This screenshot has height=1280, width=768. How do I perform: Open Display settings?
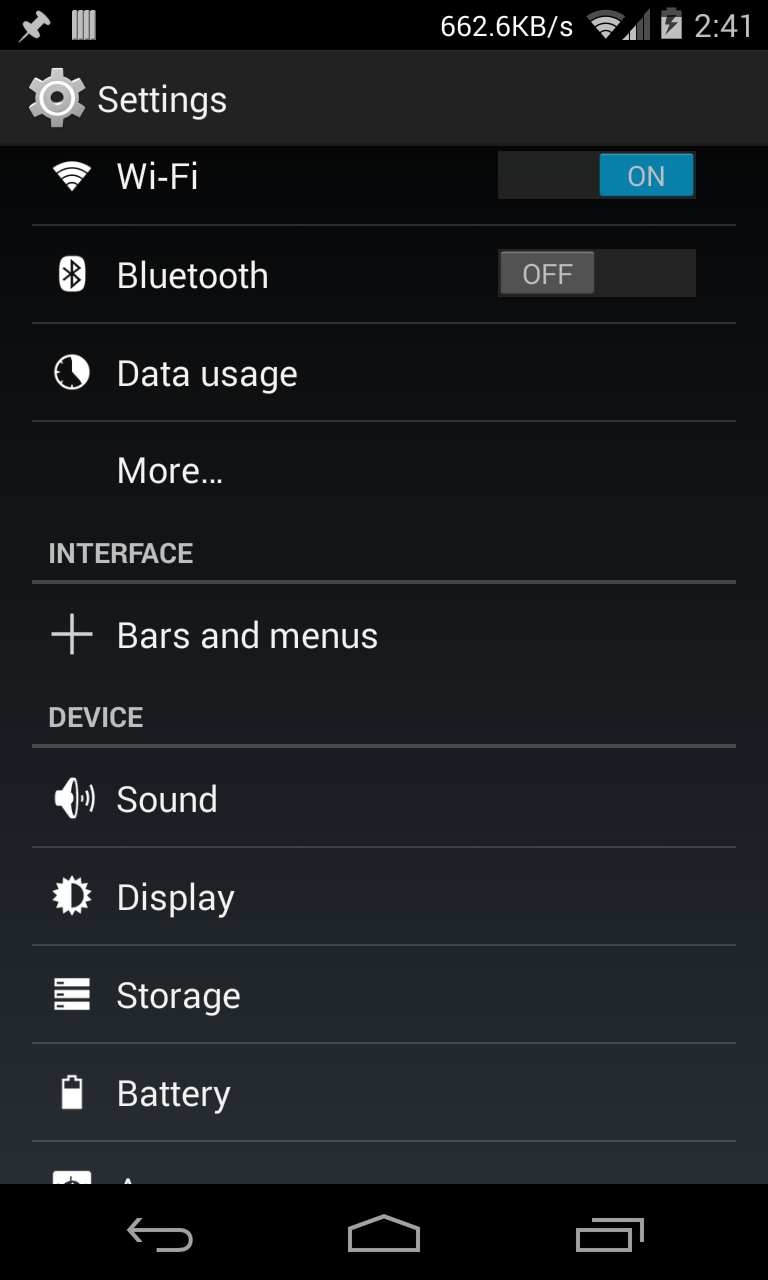[x=384, y=897]
